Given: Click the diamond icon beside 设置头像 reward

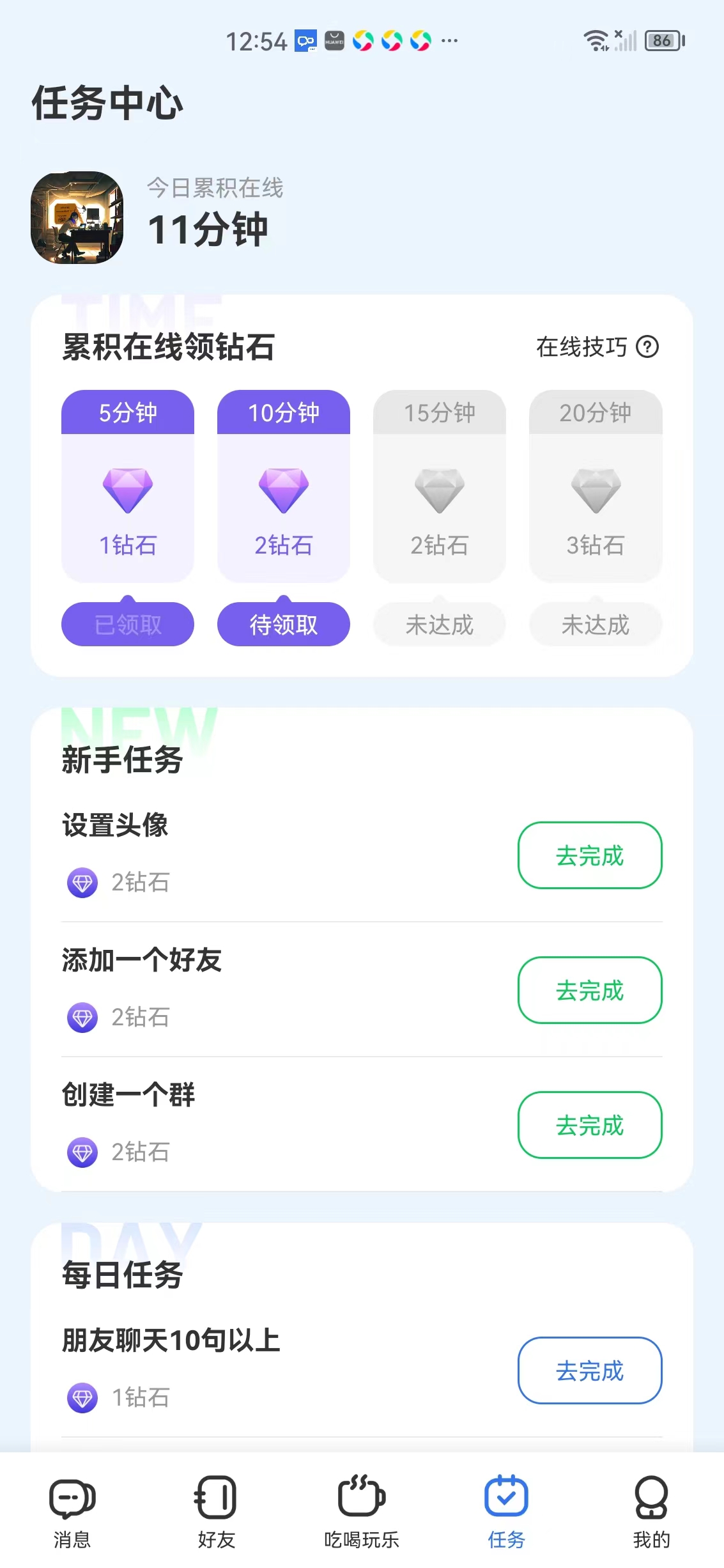Looking at the screenshot, I should 82,883.
